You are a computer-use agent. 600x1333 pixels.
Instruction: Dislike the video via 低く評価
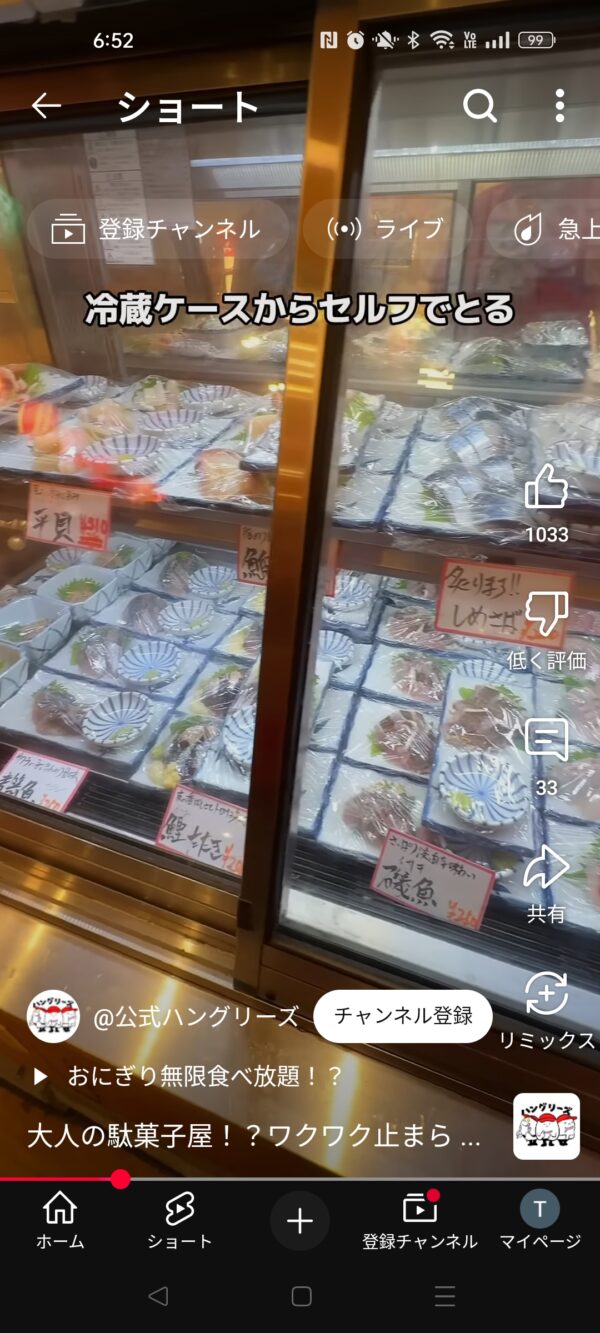(546, 614)
